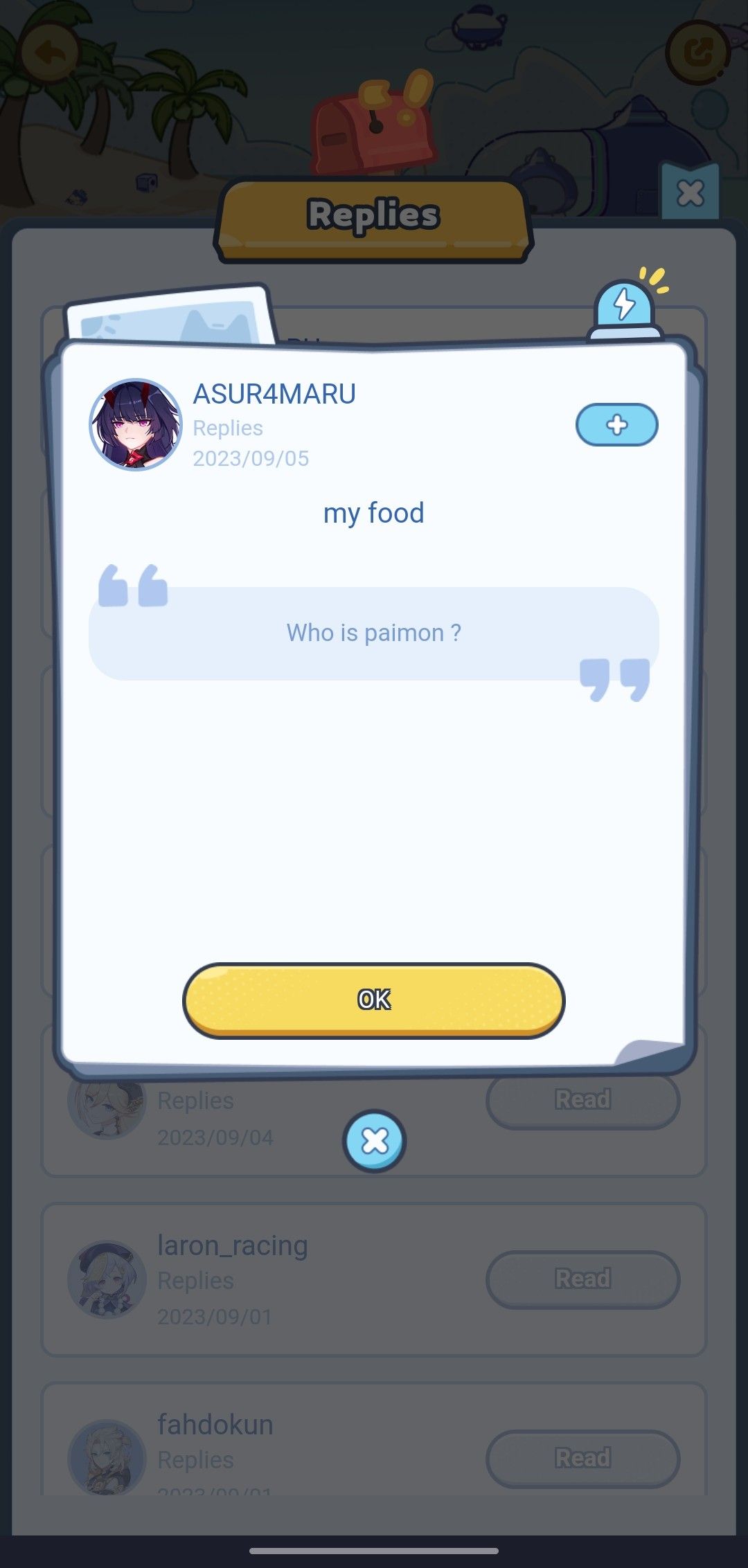
Task: Read the reply from laron_racing
Action: 582,1279
